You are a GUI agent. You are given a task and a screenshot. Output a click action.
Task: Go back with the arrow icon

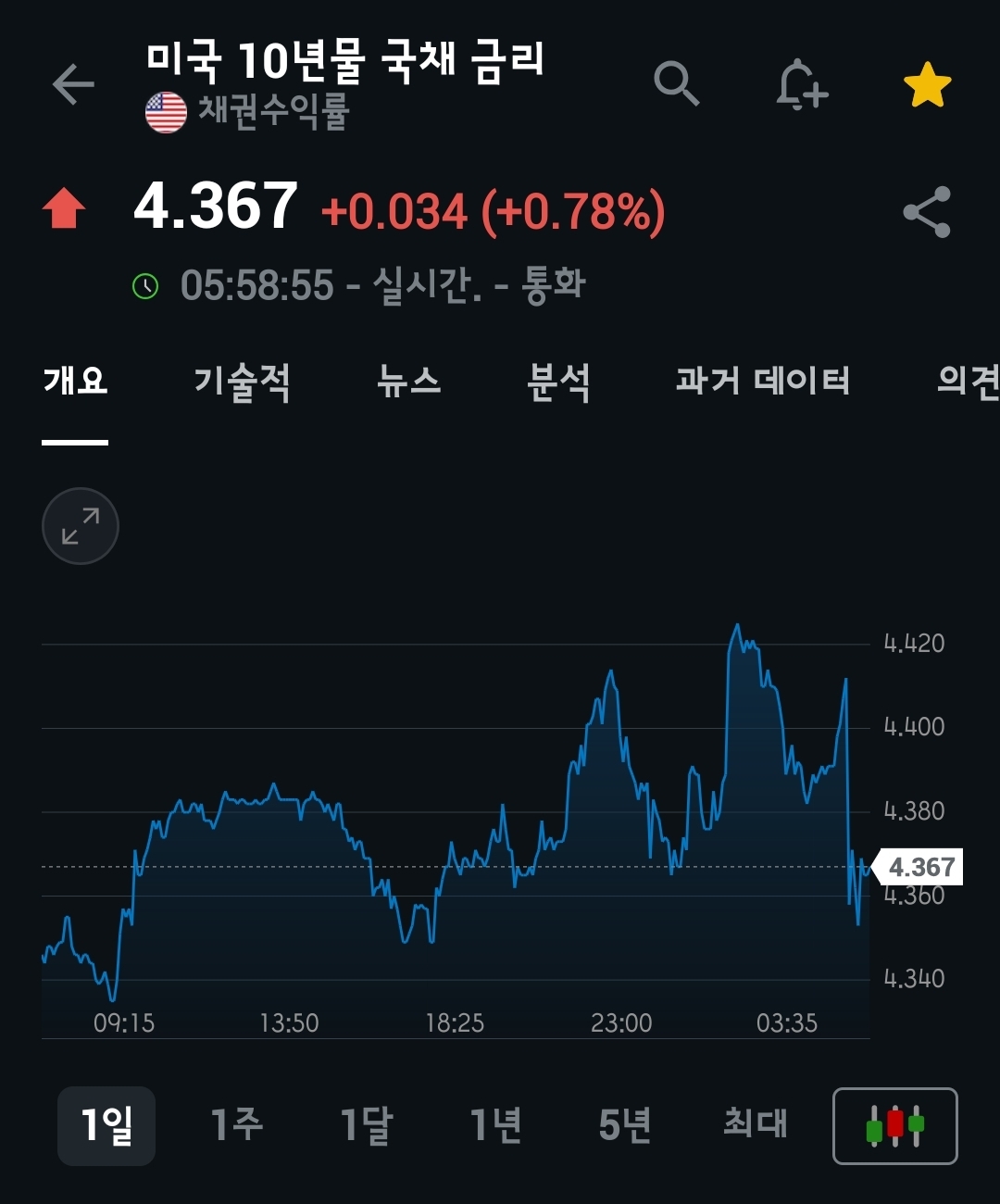[x=74, y=85]
